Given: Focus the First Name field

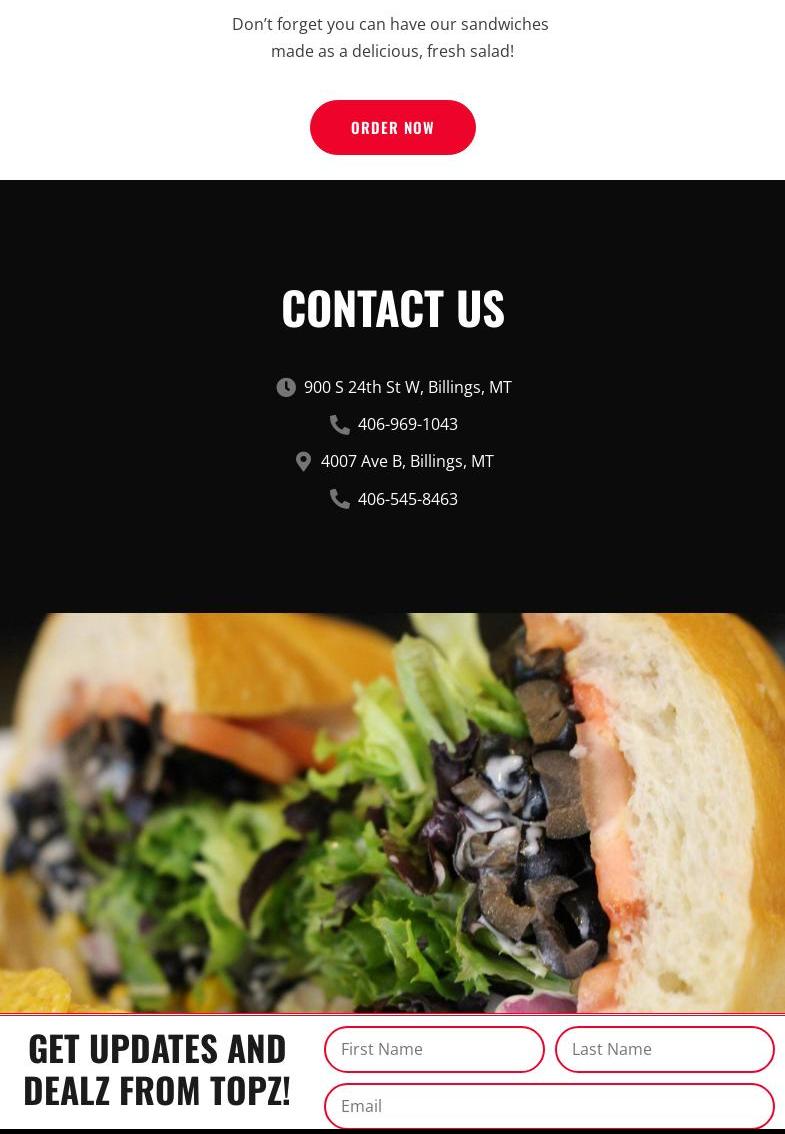Looking at the screenshot, I should pyautogui.click(x=434, y=1049).
